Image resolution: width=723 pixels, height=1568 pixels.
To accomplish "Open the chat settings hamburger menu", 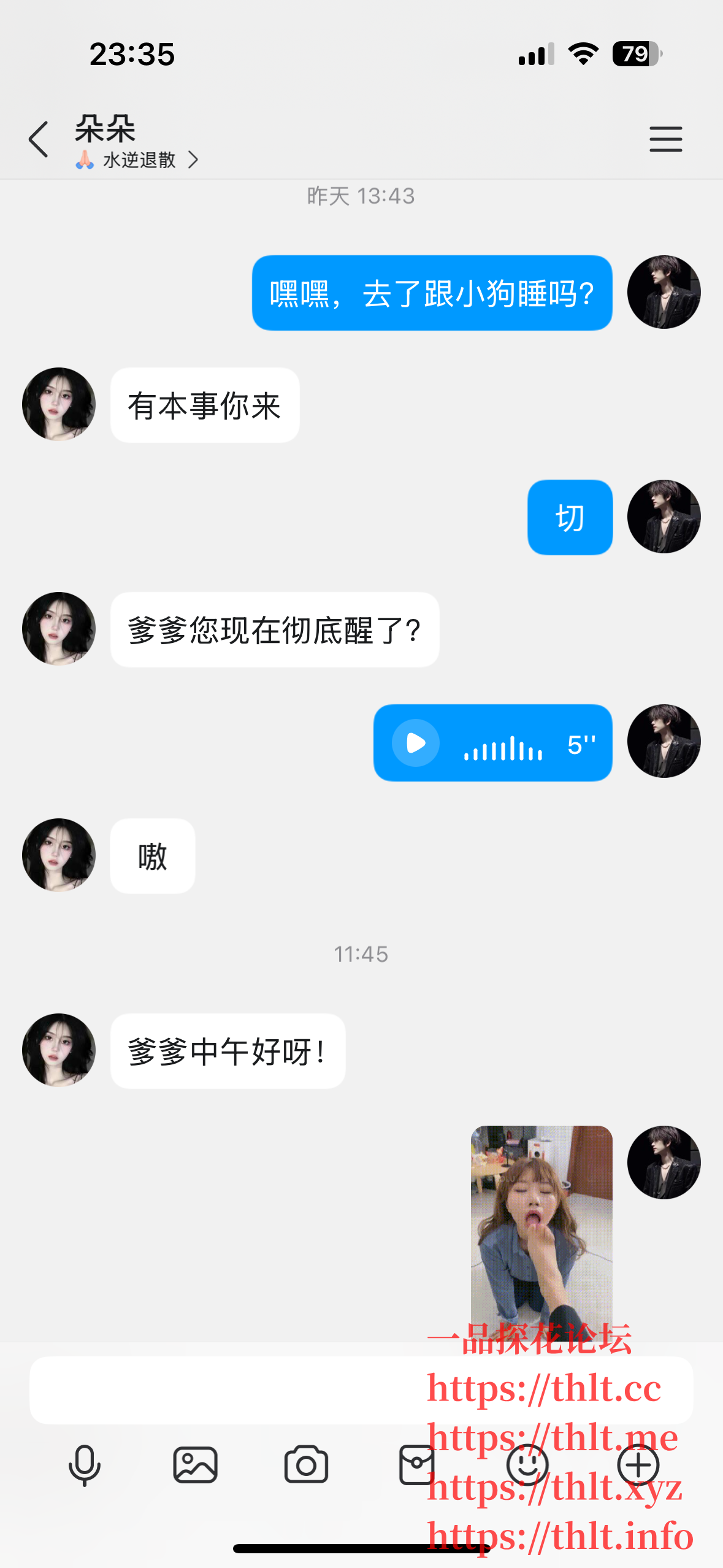I will point(665,139).
